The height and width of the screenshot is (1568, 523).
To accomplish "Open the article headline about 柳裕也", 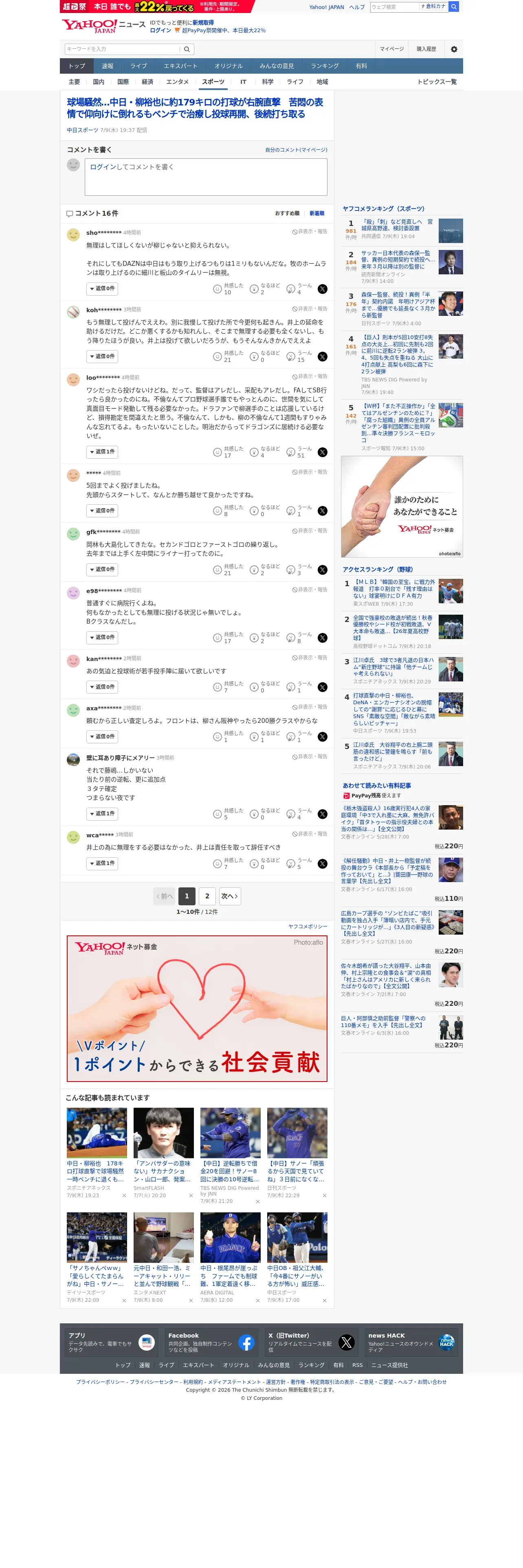I will pos(195,108).
